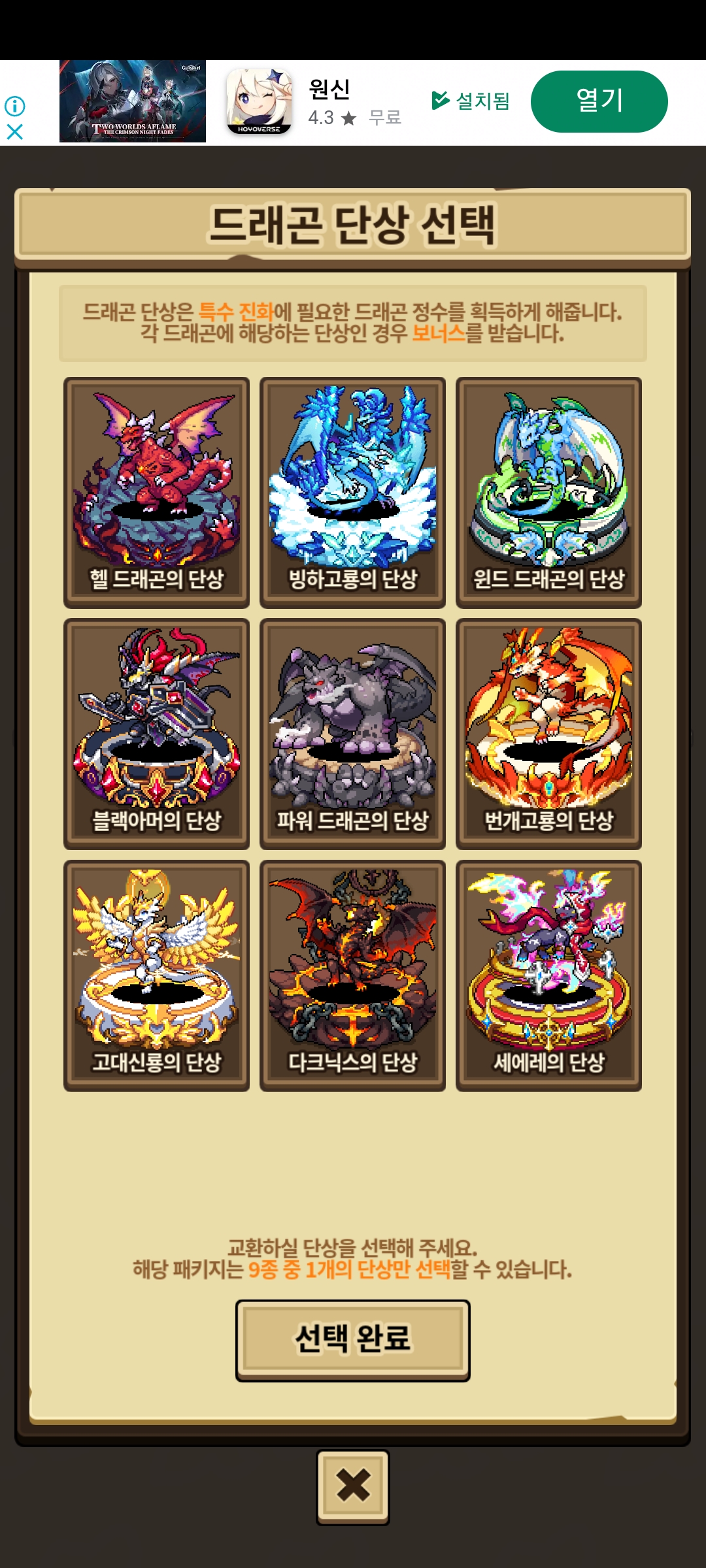Image resolution: width=706 pixels, height=1568 pixels.
Task: Select the 고대신룡의 단상 card
Action: pos(156,975)
